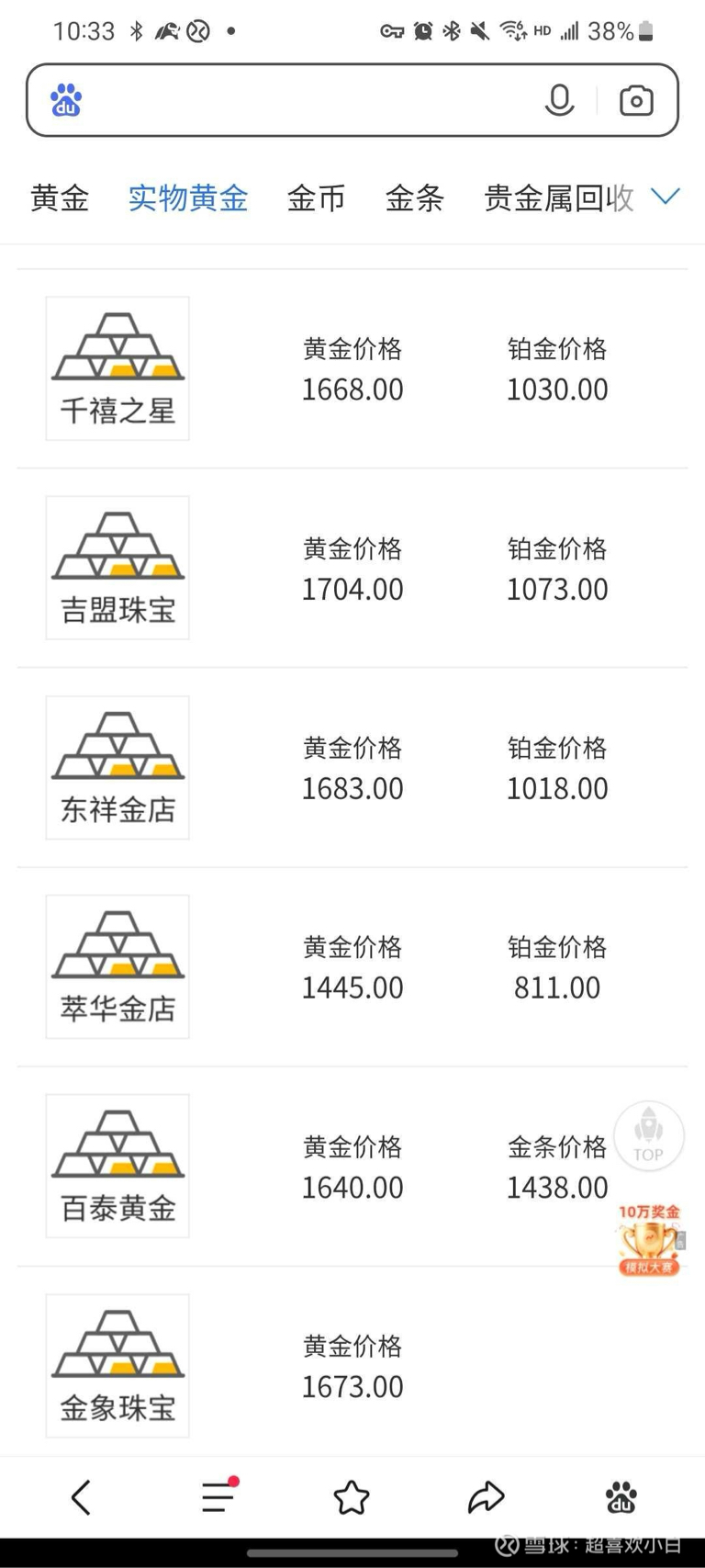Image resolution: width=705 pixels, height=1568 pixels.
Task: Select the 实物黄金 tab
Action: pos(188,198)
